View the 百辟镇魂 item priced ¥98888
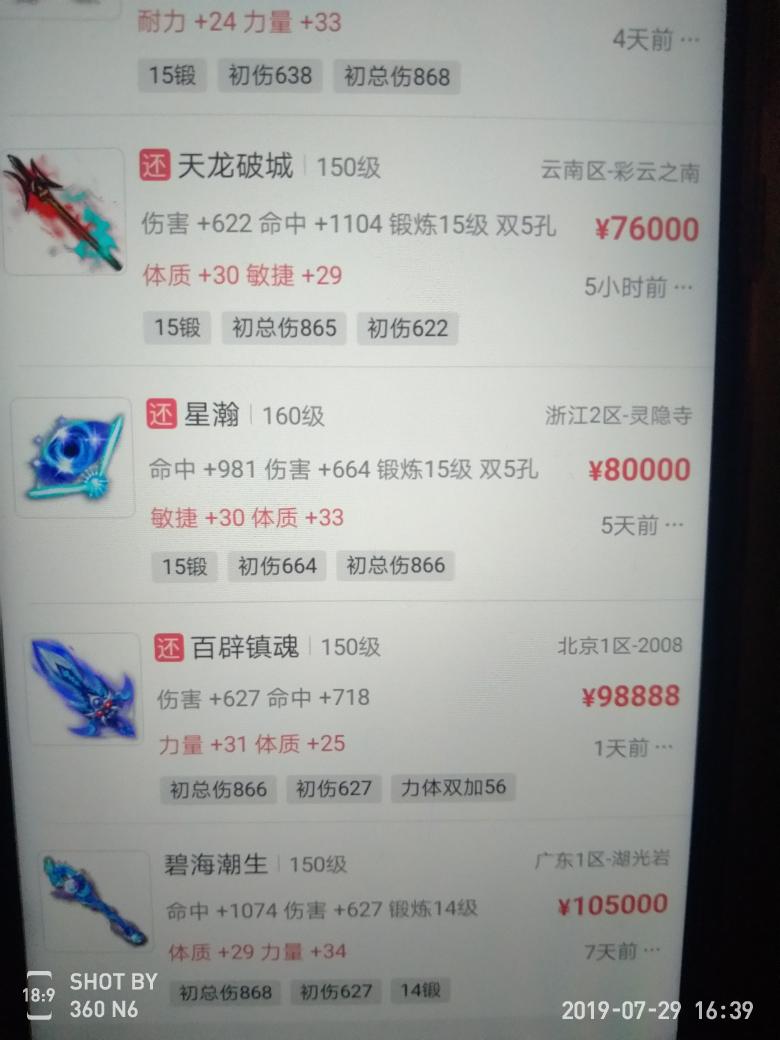The width and height of the screenshot is (780, 1040). click(x=245, y=647)
